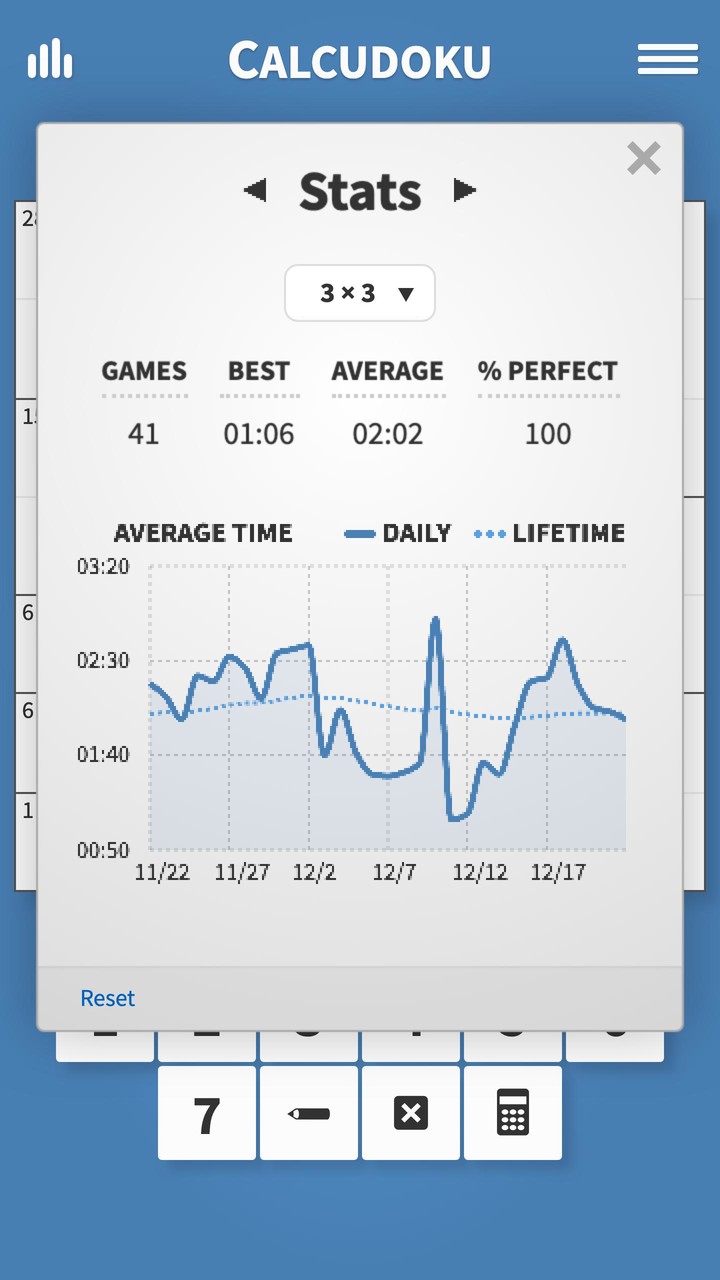
Task: Open the hamburger menu
Action: pyautogui.click(x=667, y=60)
